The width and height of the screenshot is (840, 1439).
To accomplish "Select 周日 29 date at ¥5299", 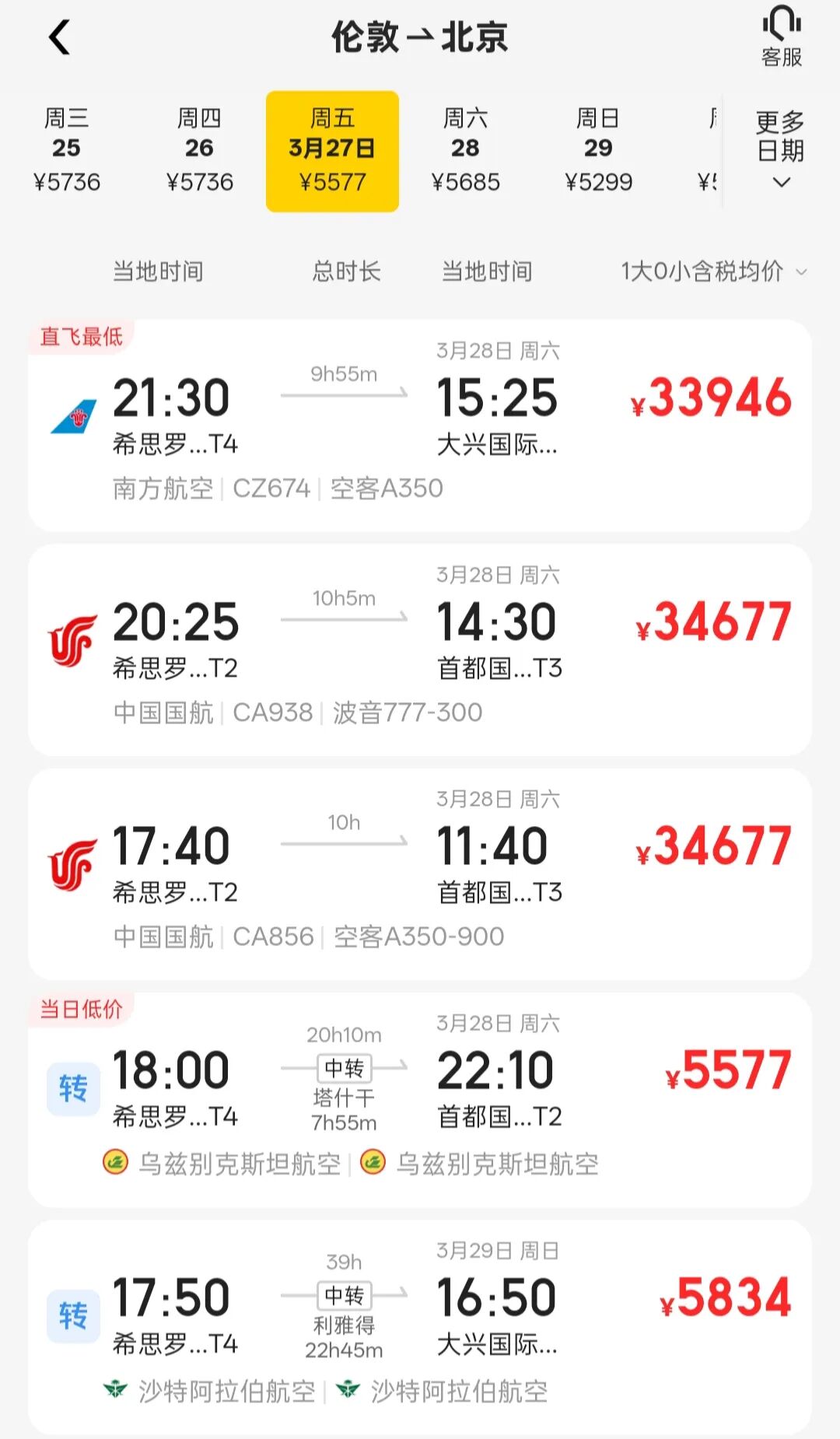I will 598,150.
